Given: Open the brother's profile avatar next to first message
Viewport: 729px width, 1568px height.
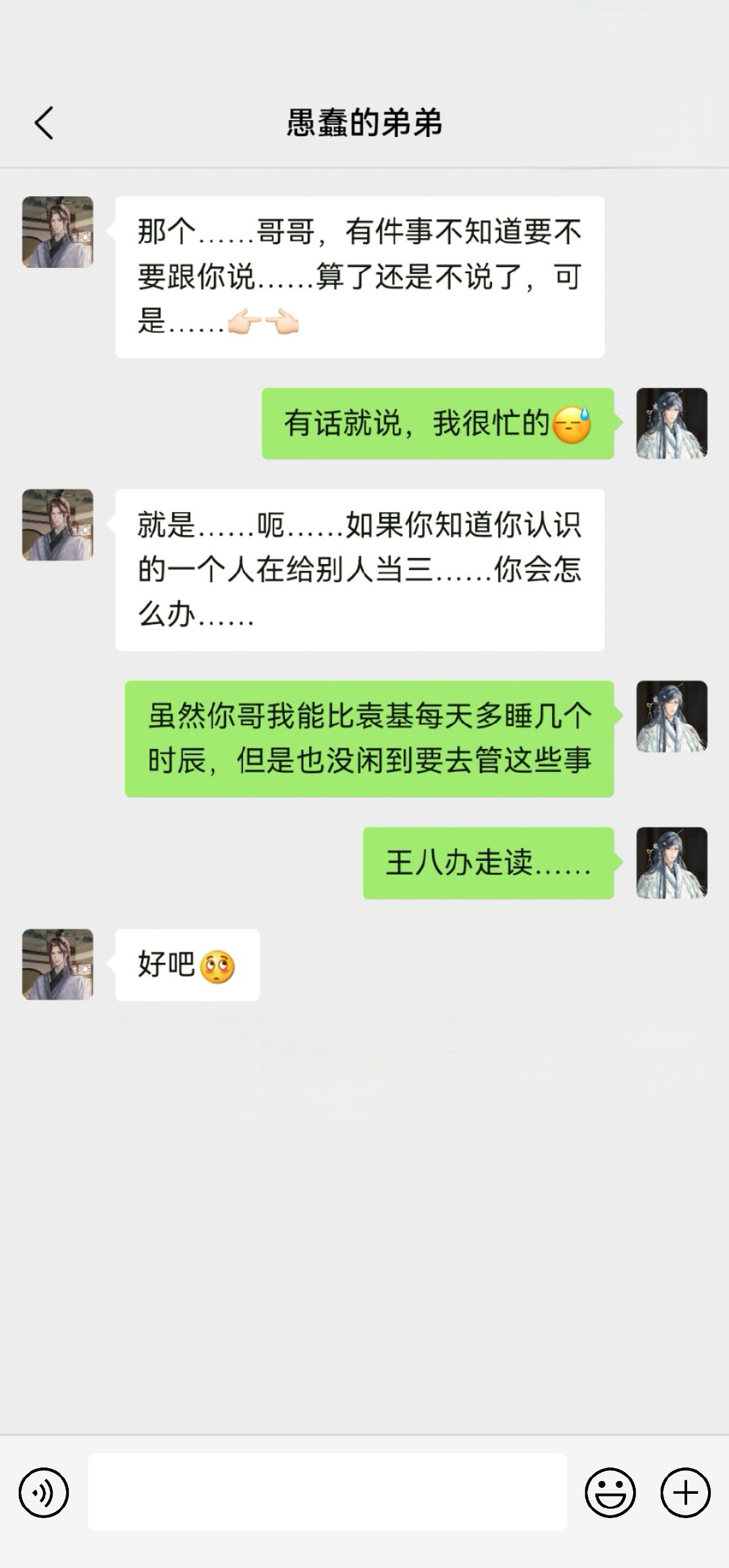Looking at the screenshot, I should (57, 230).
